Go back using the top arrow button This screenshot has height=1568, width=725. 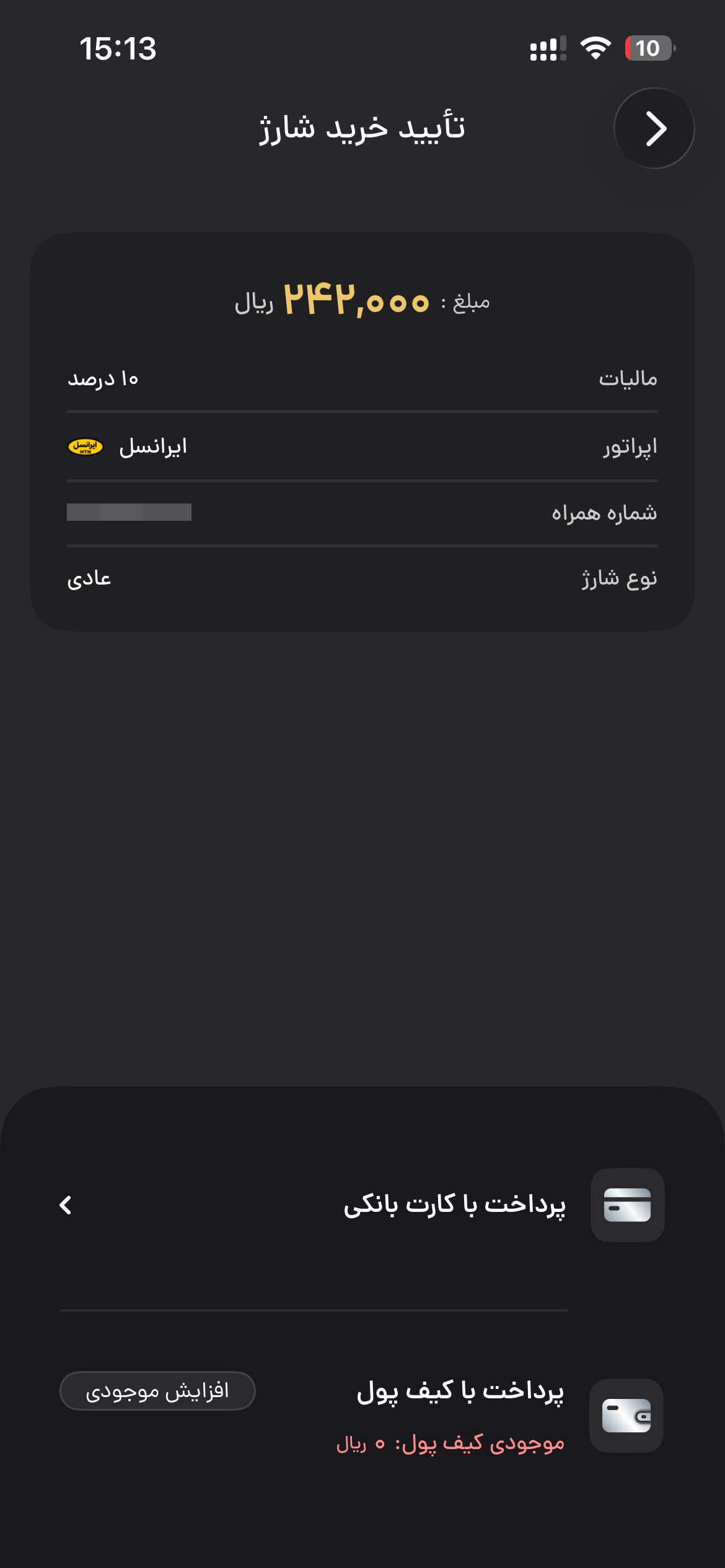[x=654, y=128]
